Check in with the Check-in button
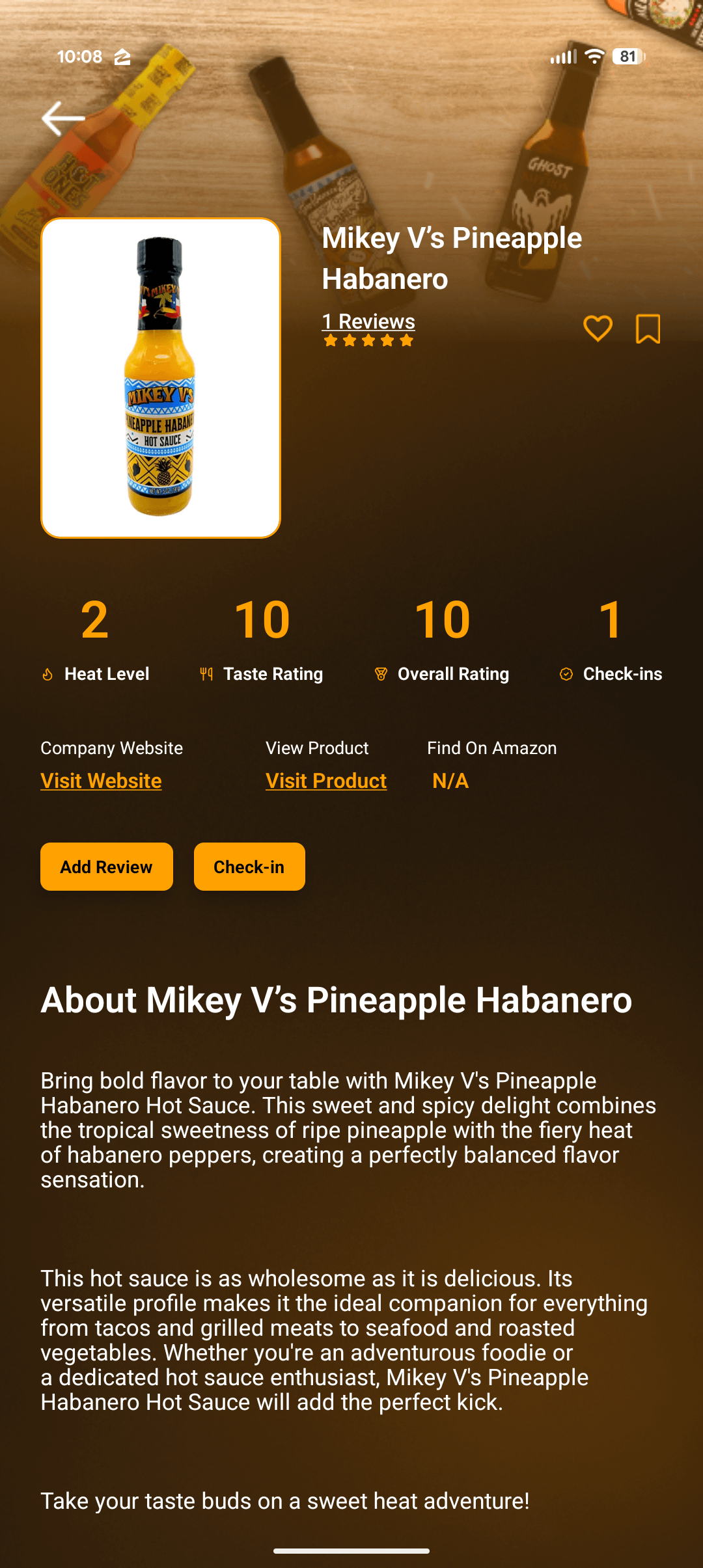The width and height of the screenshot is (703, 1568). 249,867
